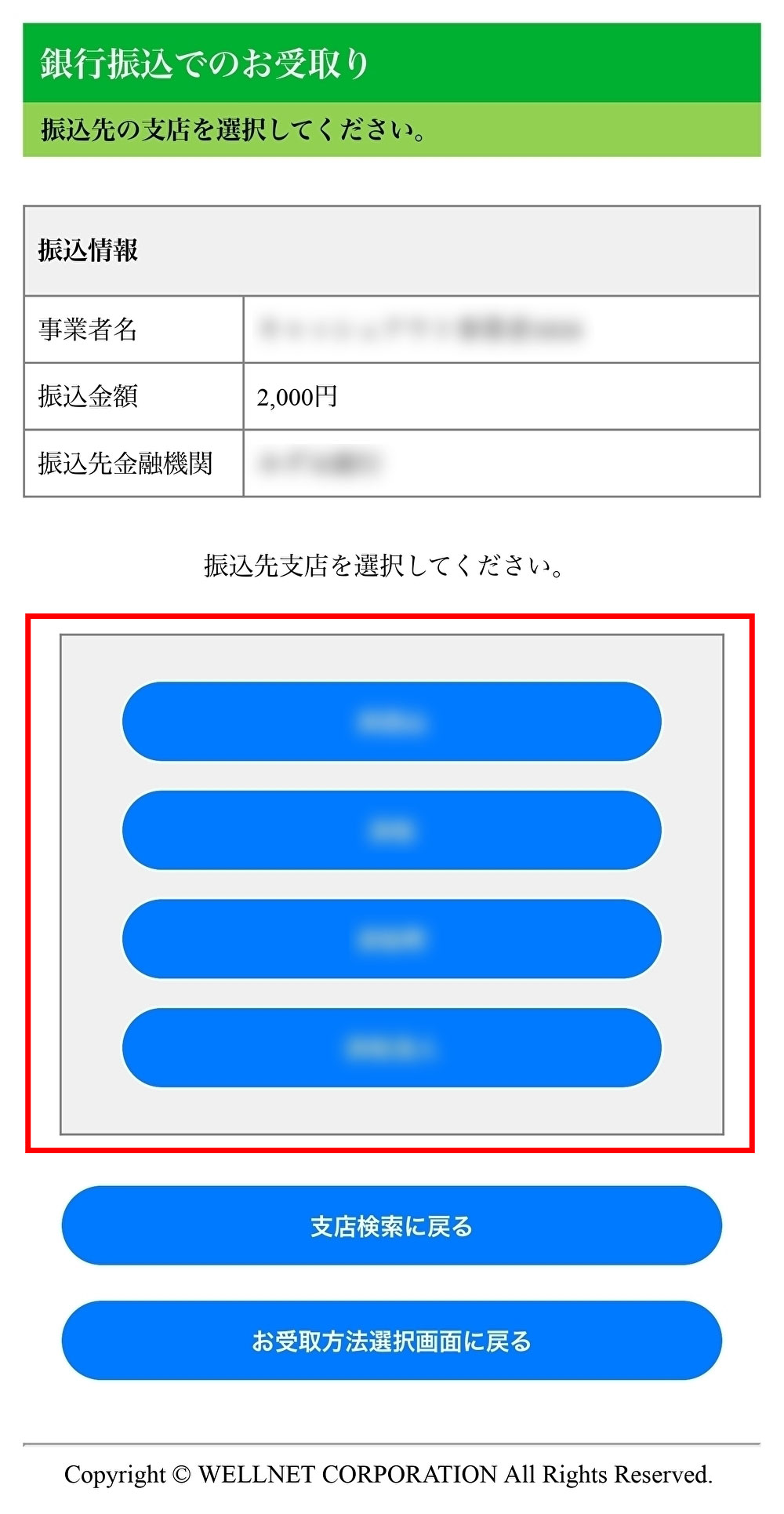Select the first blurred branch button

point(391,722)
